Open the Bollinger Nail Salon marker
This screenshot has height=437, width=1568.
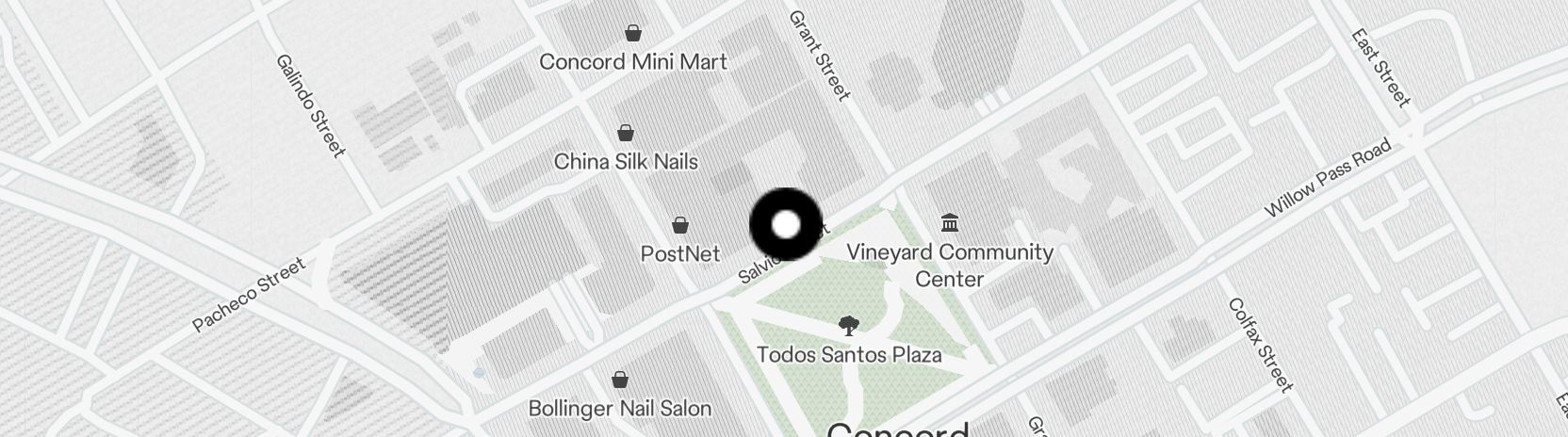coord(620,380)
